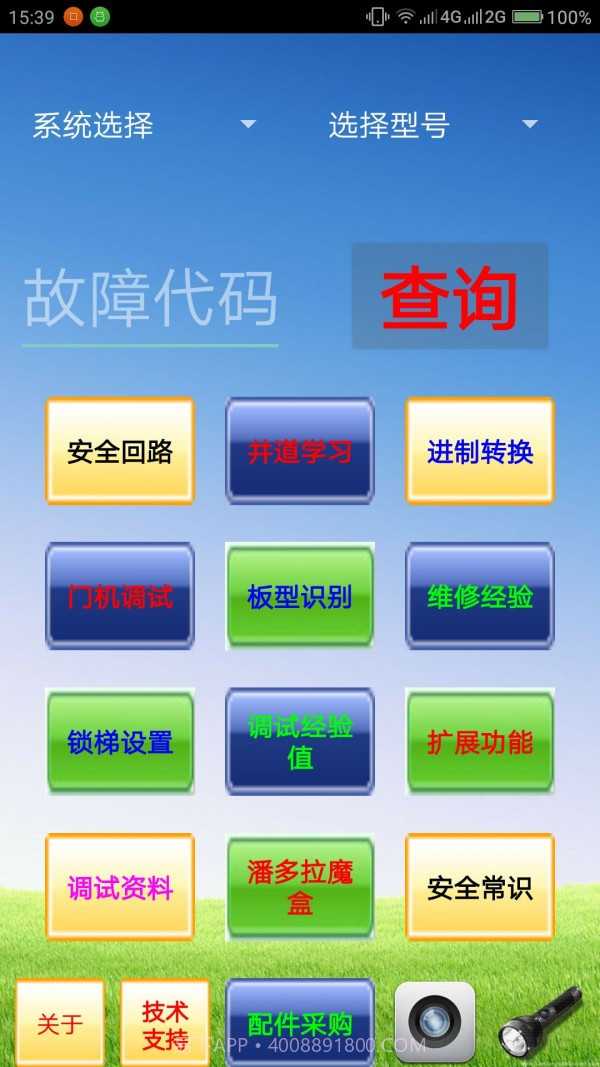Select 板型识别
Viewport: 600px width, 1067px height.
pos(300,596)
